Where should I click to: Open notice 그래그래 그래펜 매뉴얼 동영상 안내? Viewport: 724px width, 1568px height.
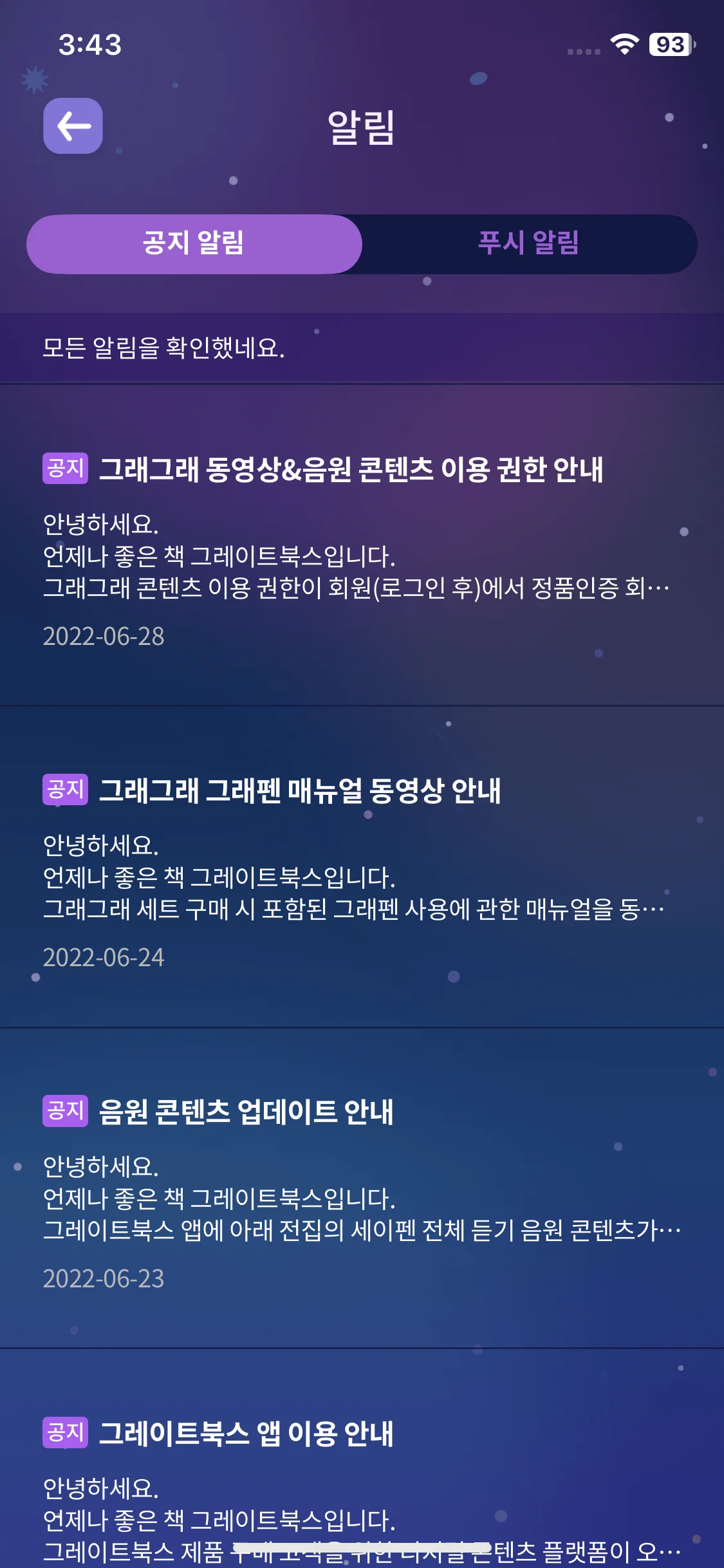coord(362,867)
